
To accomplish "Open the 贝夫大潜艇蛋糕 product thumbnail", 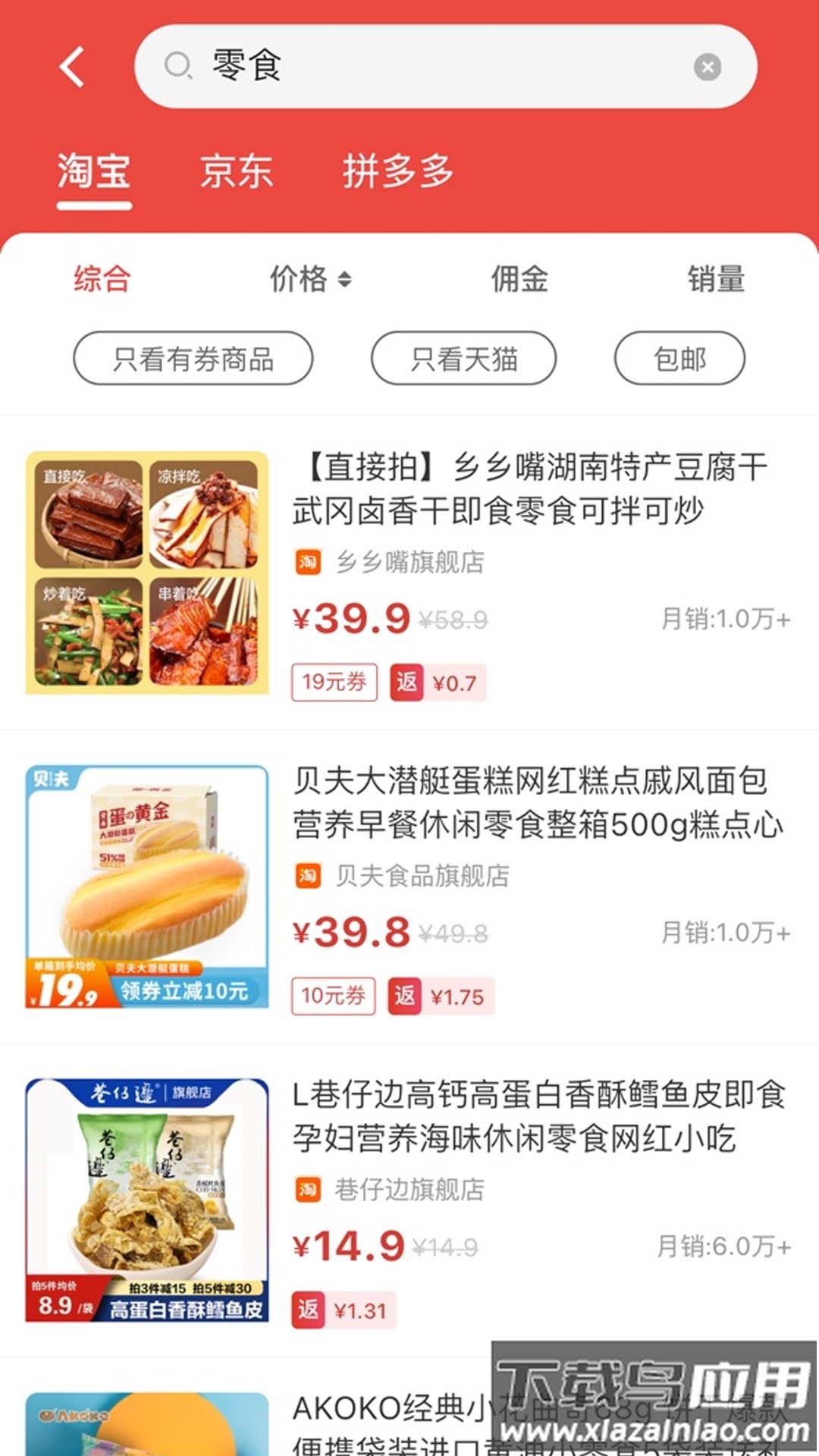I will 146,880.
